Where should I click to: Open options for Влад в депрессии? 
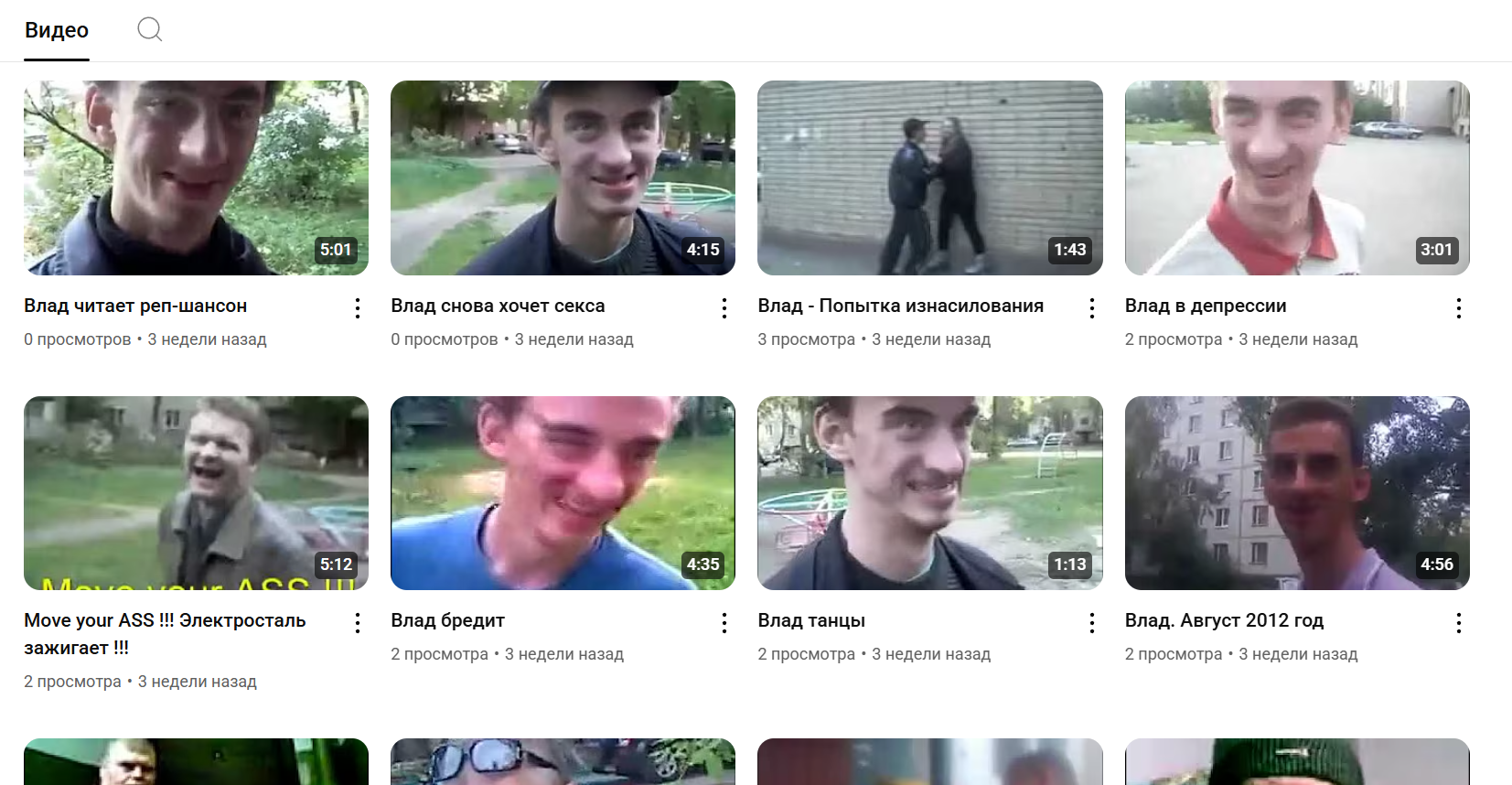[1458, 308]
